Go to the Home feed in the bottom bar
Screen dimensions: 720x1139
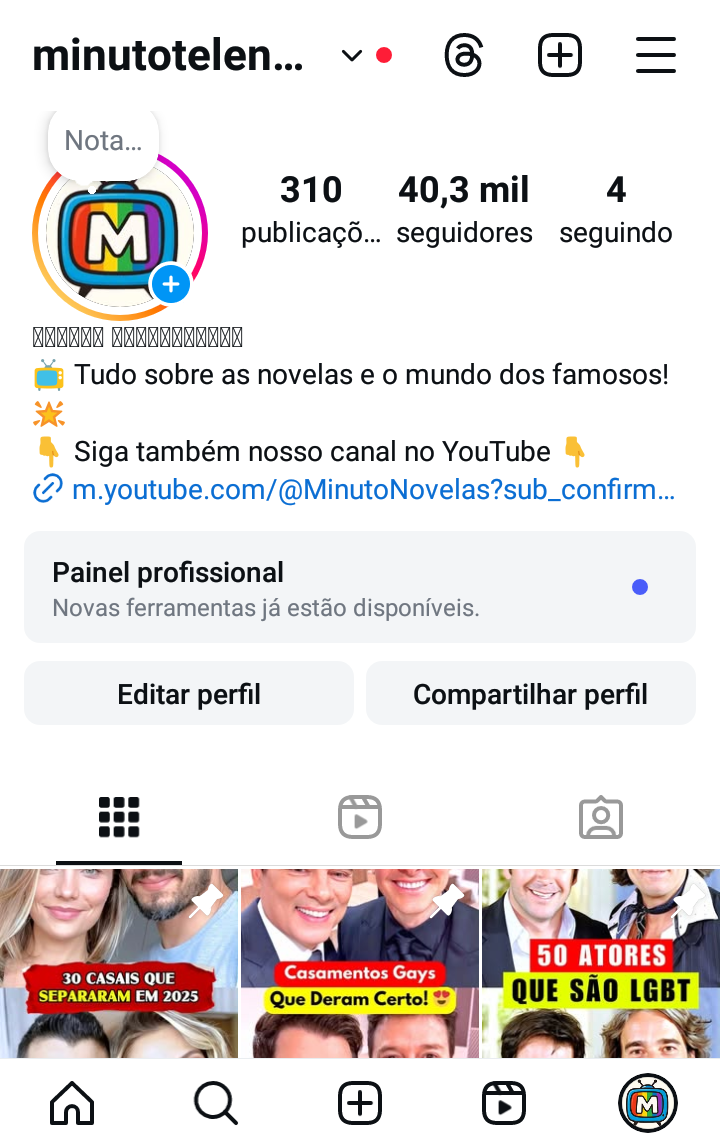(72, 1104)
